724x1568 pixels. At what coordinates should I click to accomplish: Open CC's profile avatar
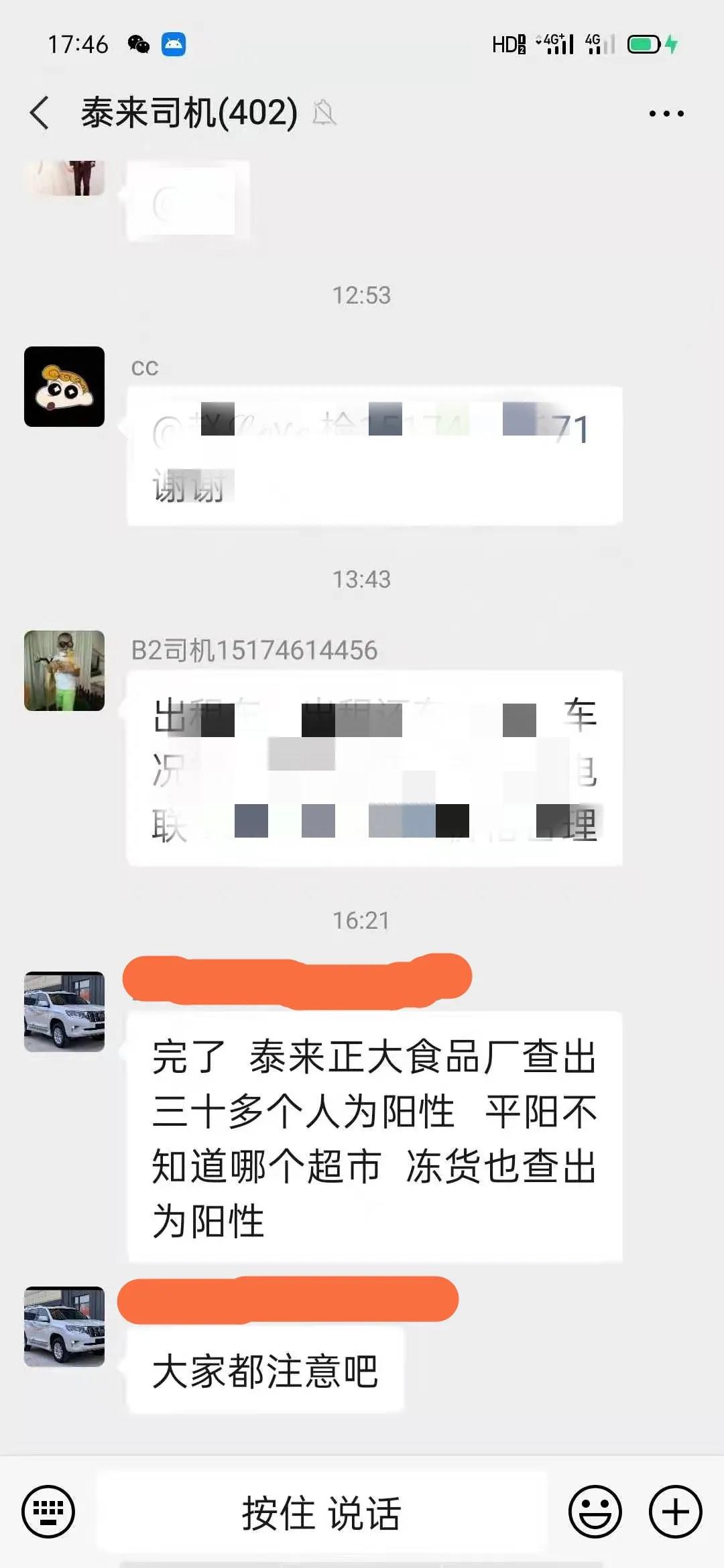coord(64,387)
